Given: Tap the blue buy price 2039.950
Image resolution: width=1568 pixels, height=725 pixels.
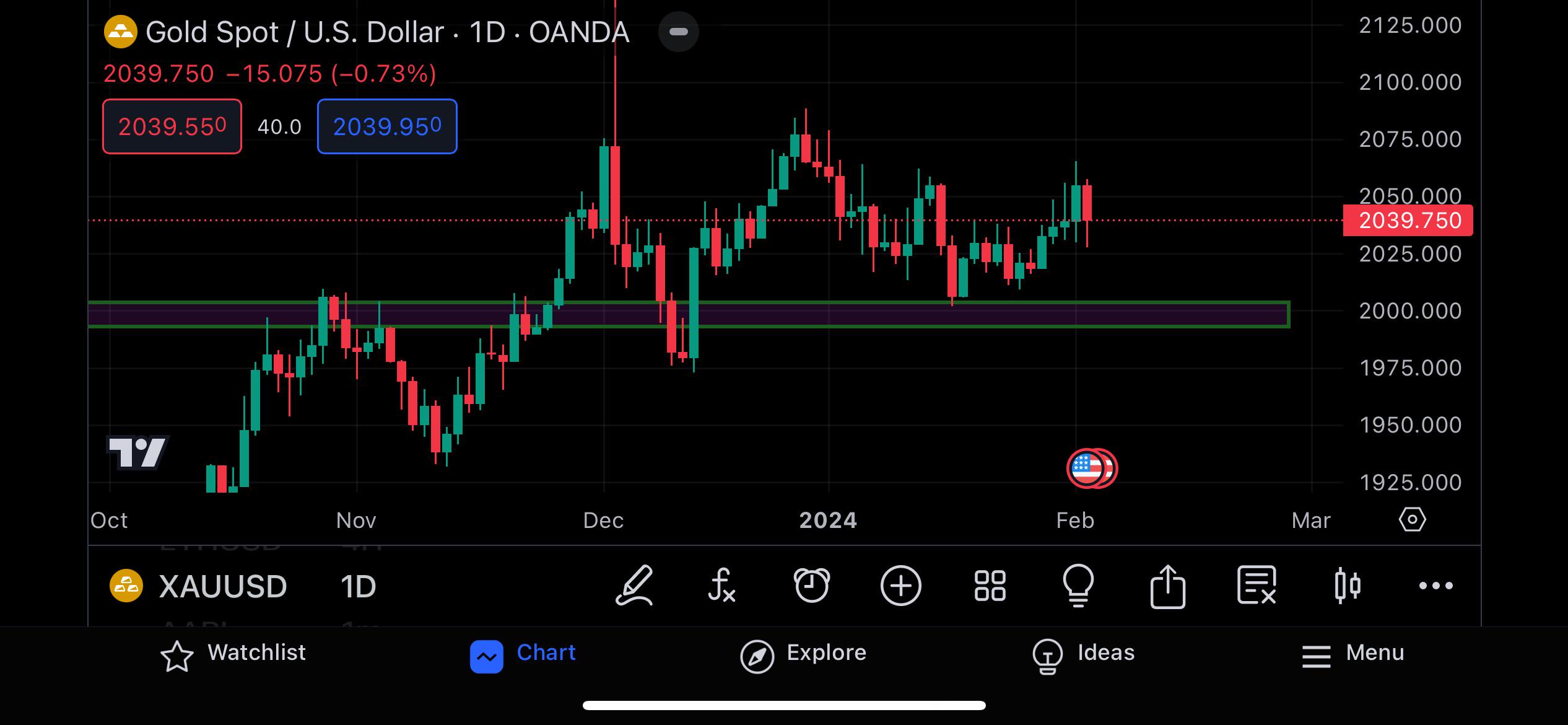Looking at the screenshot, I should pyautogui.click(x=387, y=126).
